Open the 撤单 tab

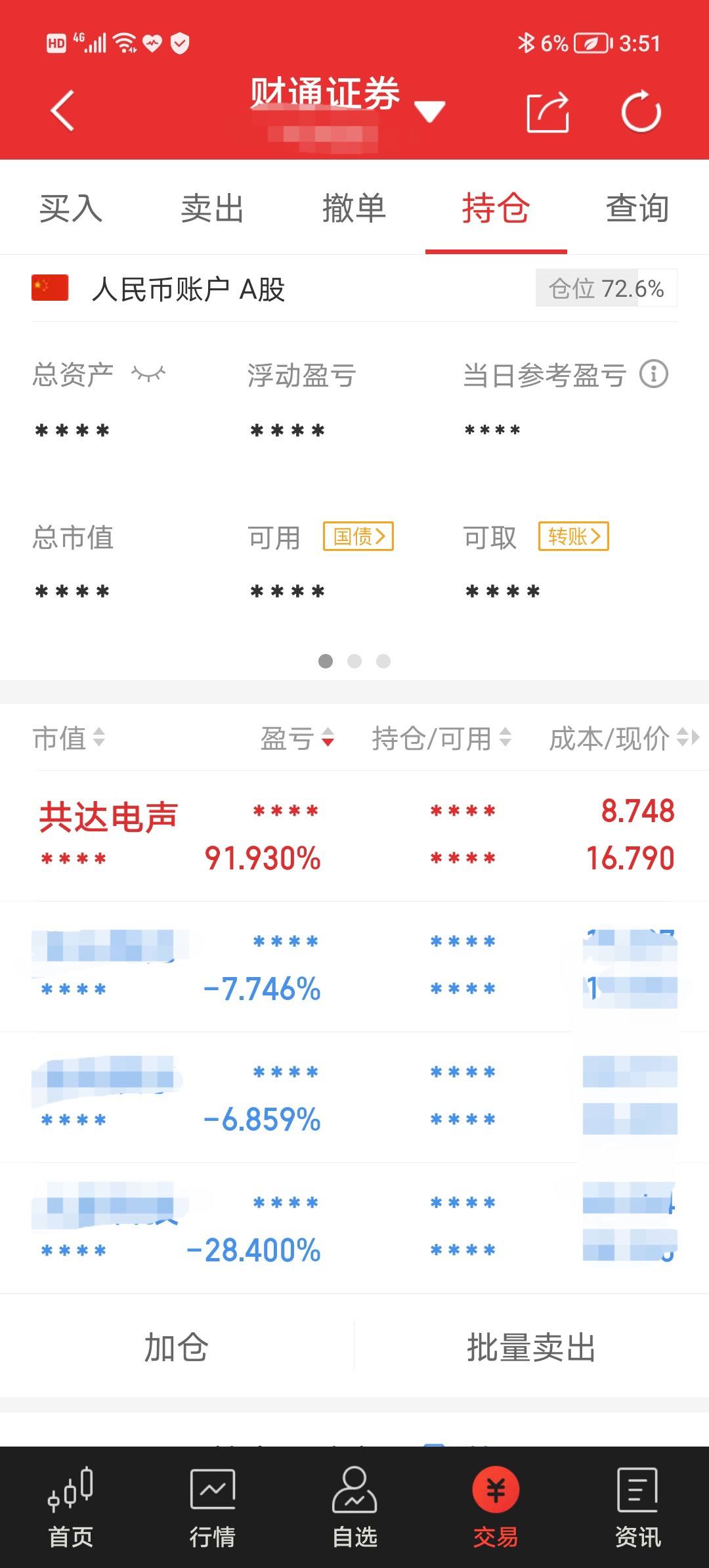pyautogui.click(x=354, y=209)
